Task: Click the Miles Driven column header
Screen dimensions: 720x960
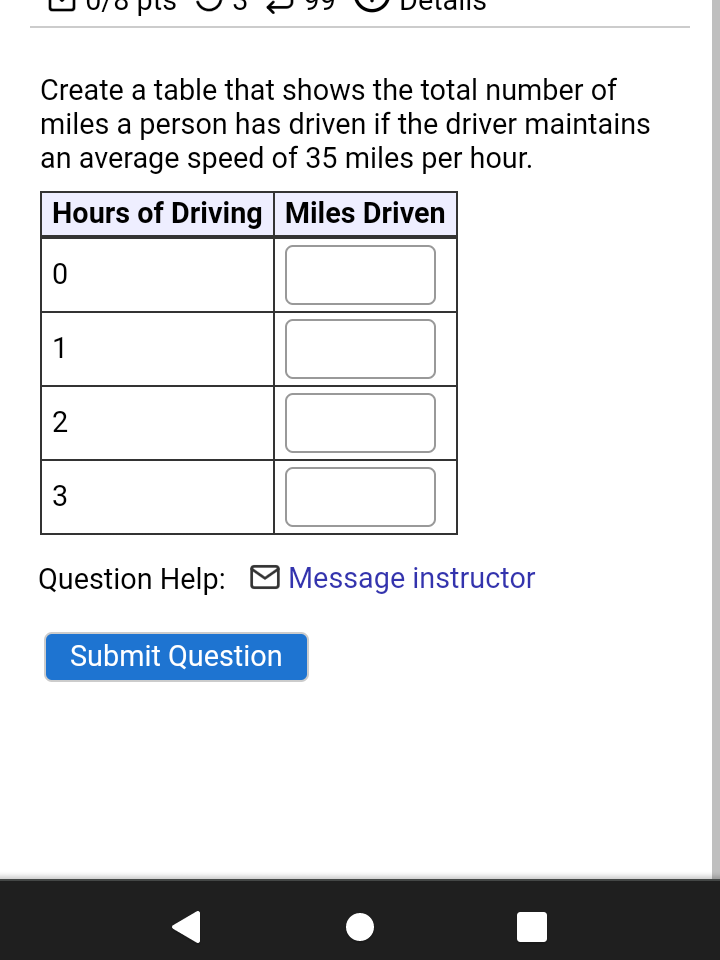Action: [364, 213]
